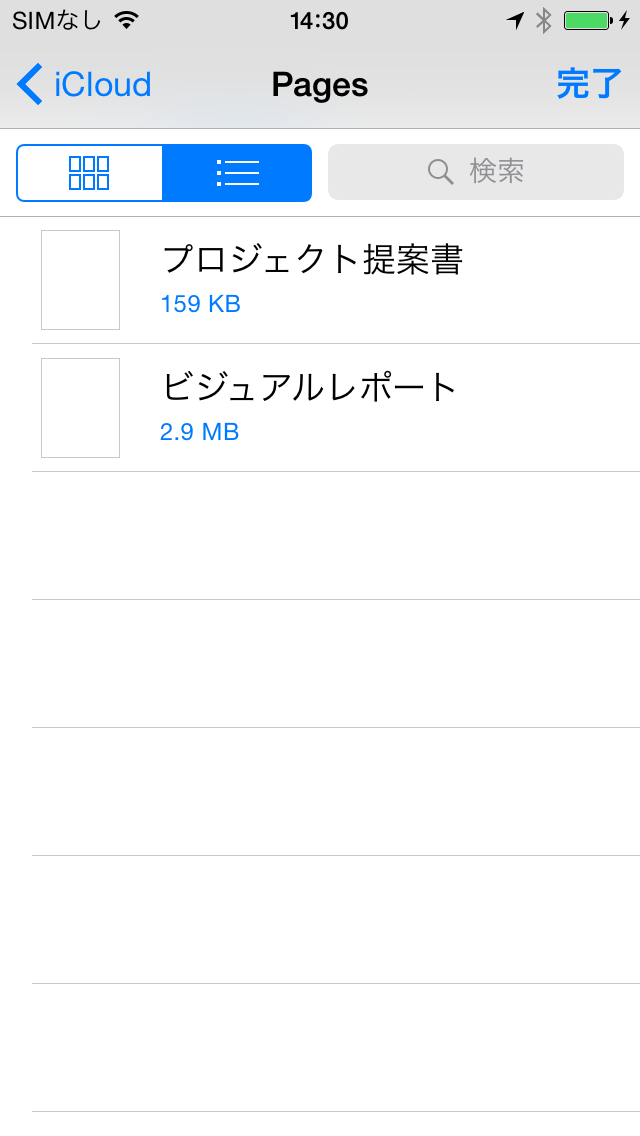Image resolution: width=640 pixels, height=1136 pixels.
Task: Open プロジェクト提案書 document
Action: pos(336,280)
